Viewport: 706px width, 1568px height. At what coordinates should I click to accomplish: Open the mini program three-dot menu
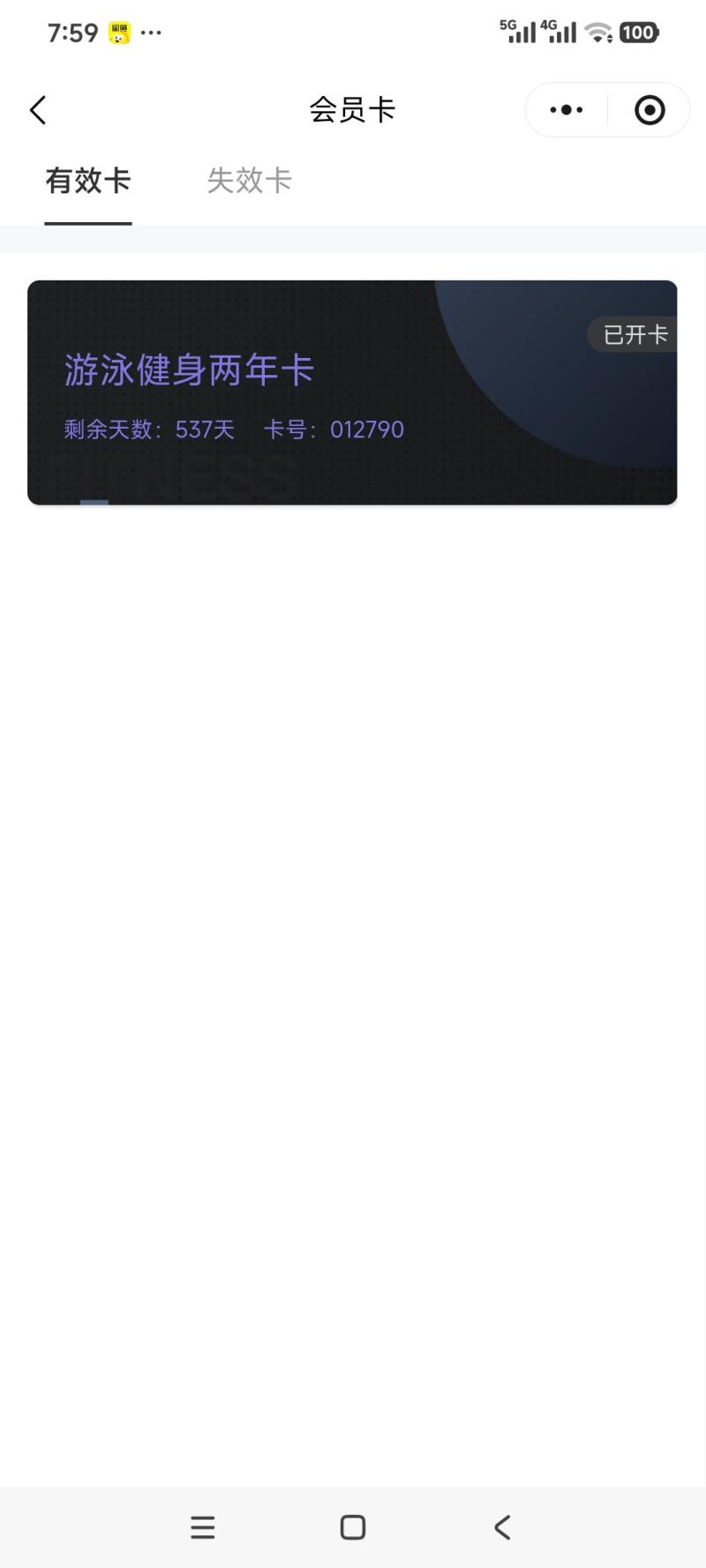tap(566, 110)
